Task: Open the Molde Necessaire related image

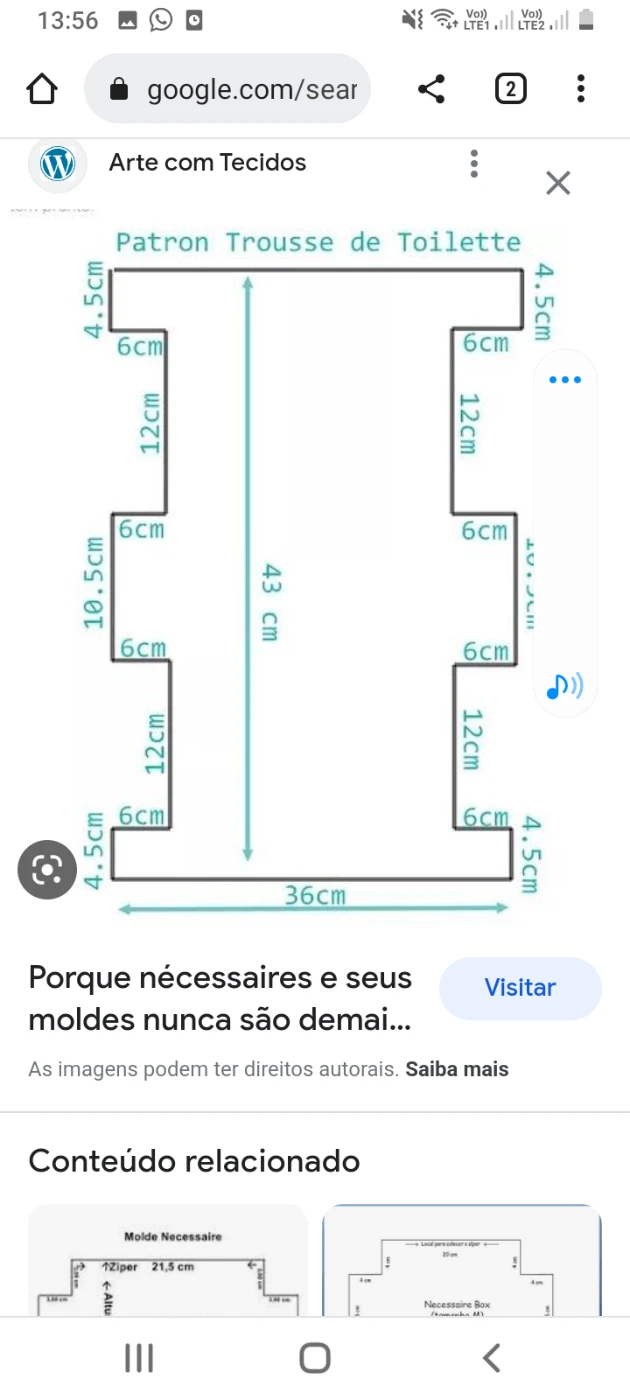Action: (168, 1260)
